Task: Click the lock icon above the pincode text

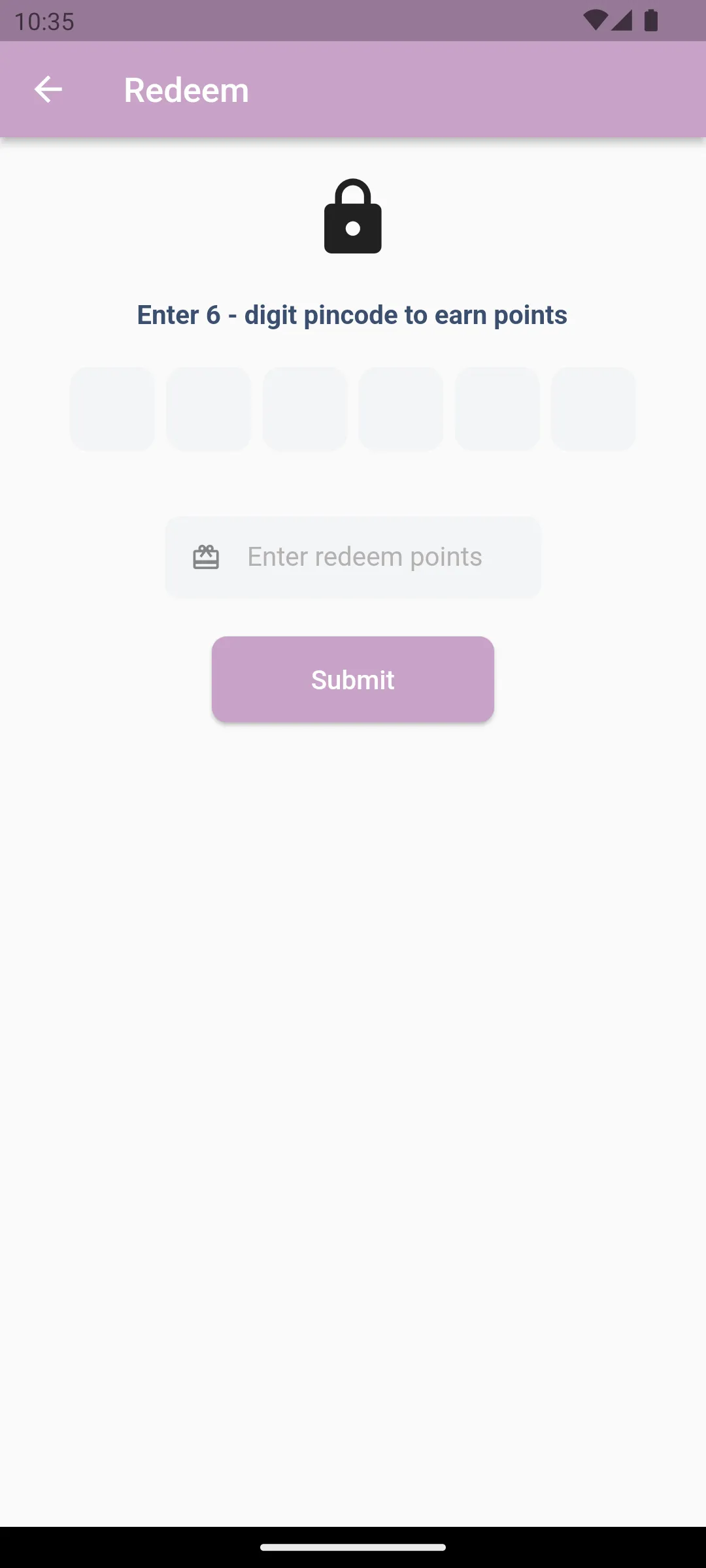Action: [353, 217]
